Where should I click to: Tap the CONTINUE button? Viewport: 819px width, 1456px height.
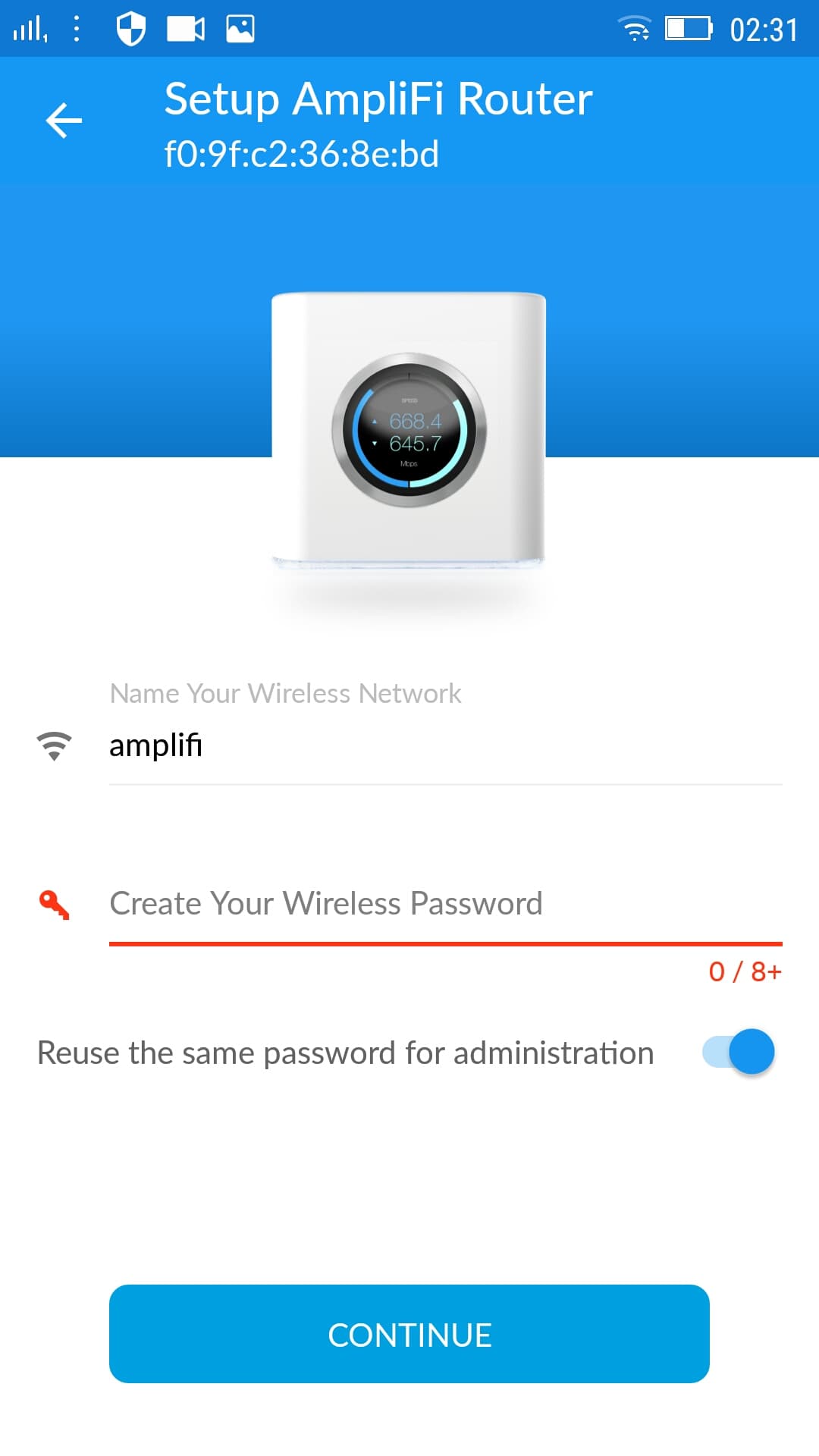click(x=409, y=1334)
